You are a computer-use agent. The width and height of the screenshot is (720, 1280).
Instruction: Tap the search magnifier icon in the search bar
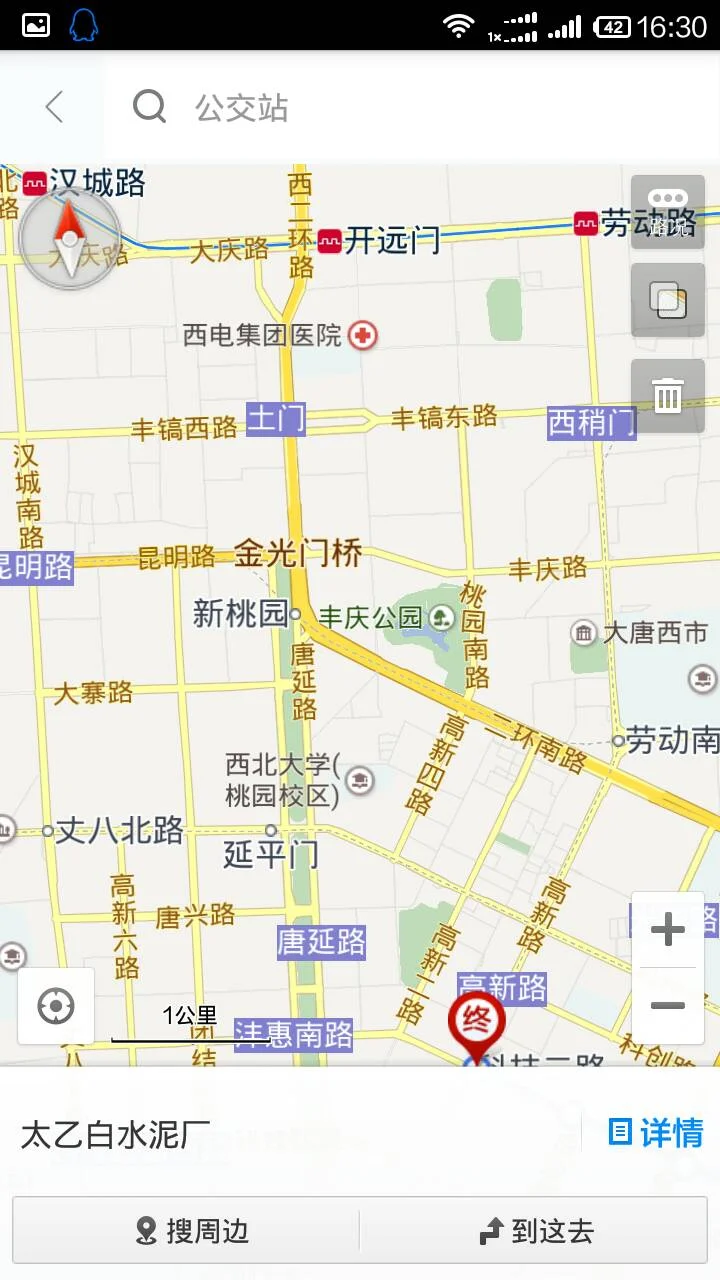tap(148, 106)
